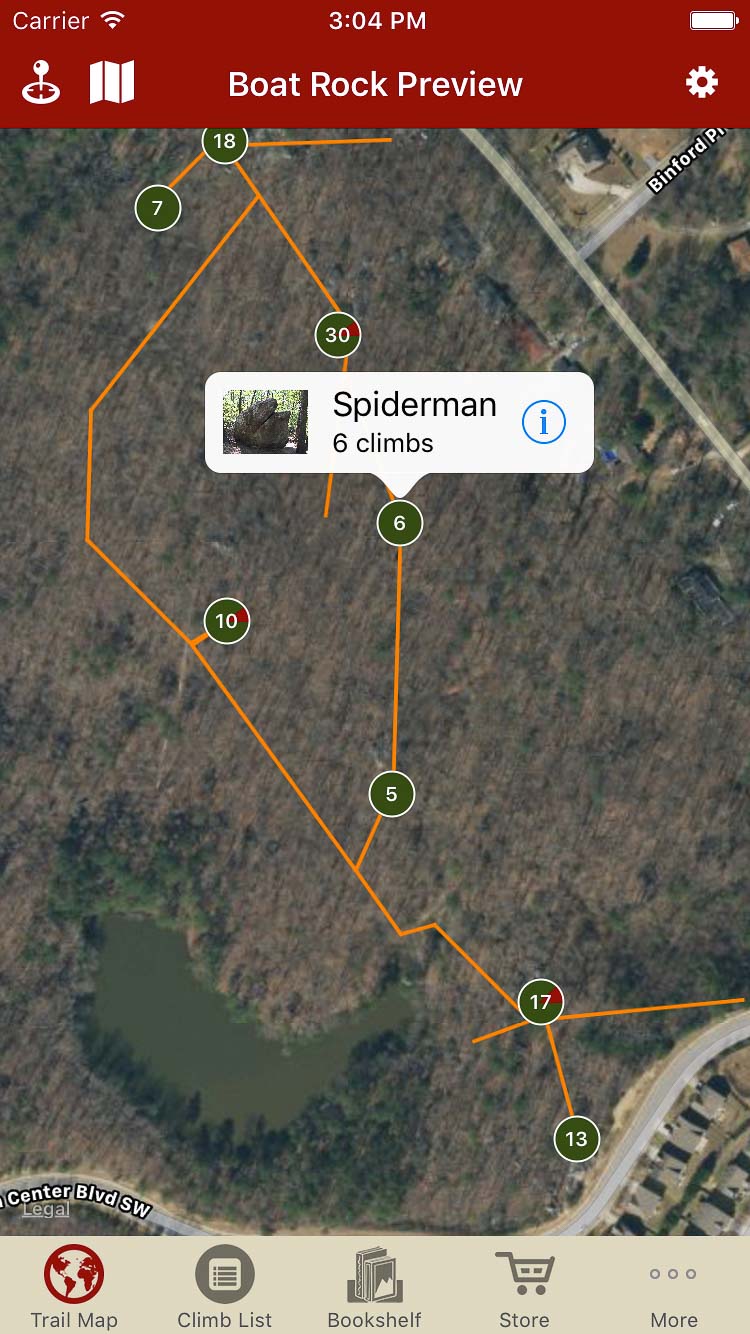Open the map Legal link
Screen dimensions: 750x1334
pyautogui.click(x=46, y=1209)
